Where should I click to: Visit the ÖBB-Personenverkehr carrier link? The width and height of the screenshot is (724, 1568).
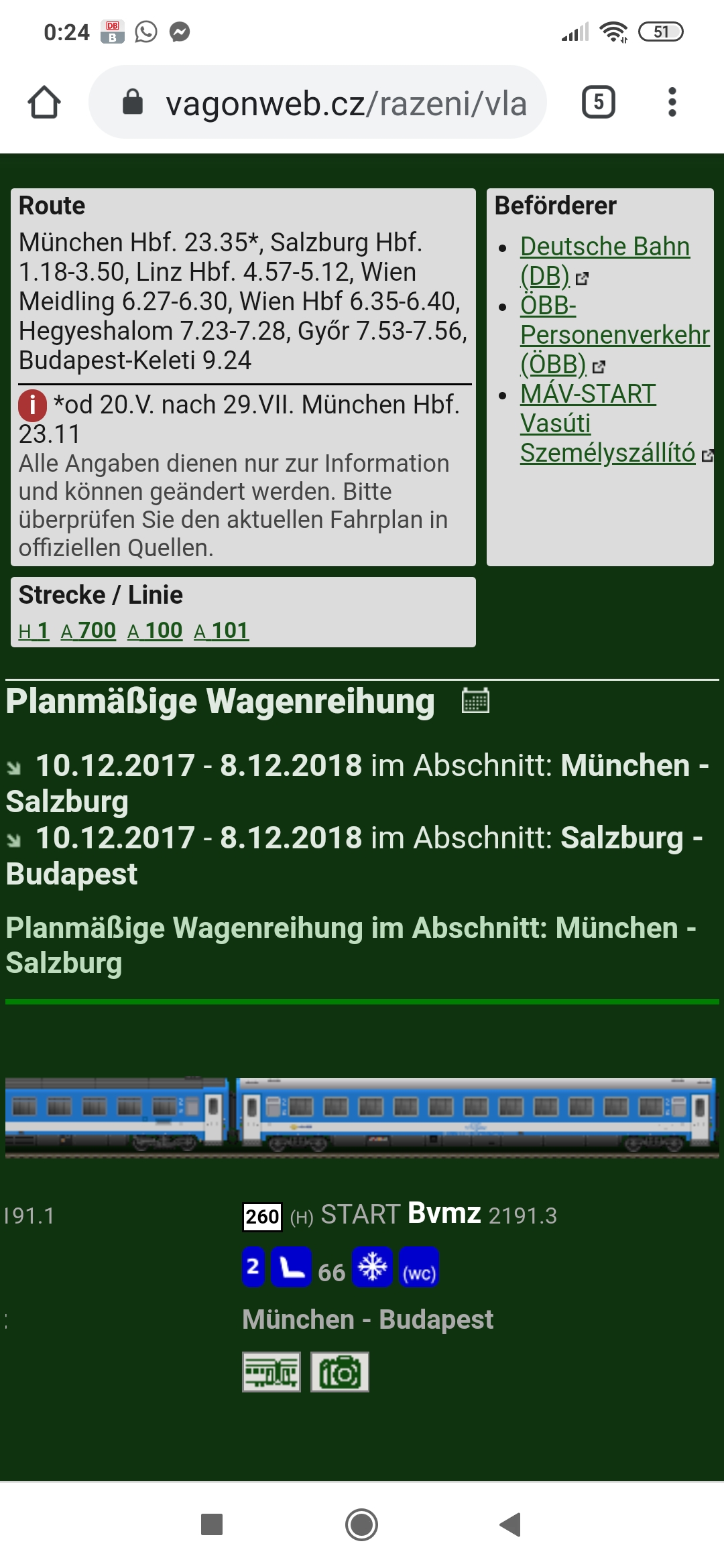click(614, 335)
